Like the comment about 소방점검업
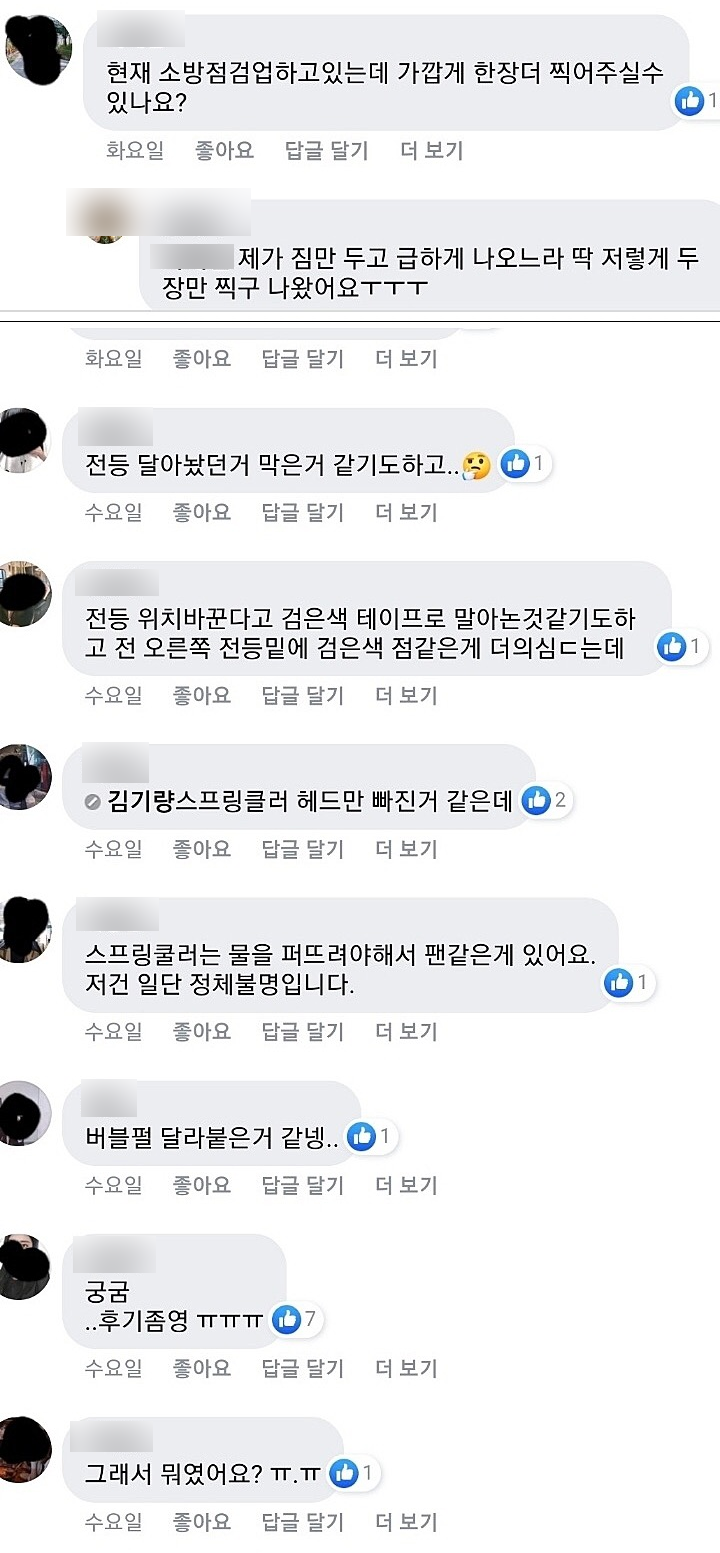720x1553 pixels. (223, 151)
